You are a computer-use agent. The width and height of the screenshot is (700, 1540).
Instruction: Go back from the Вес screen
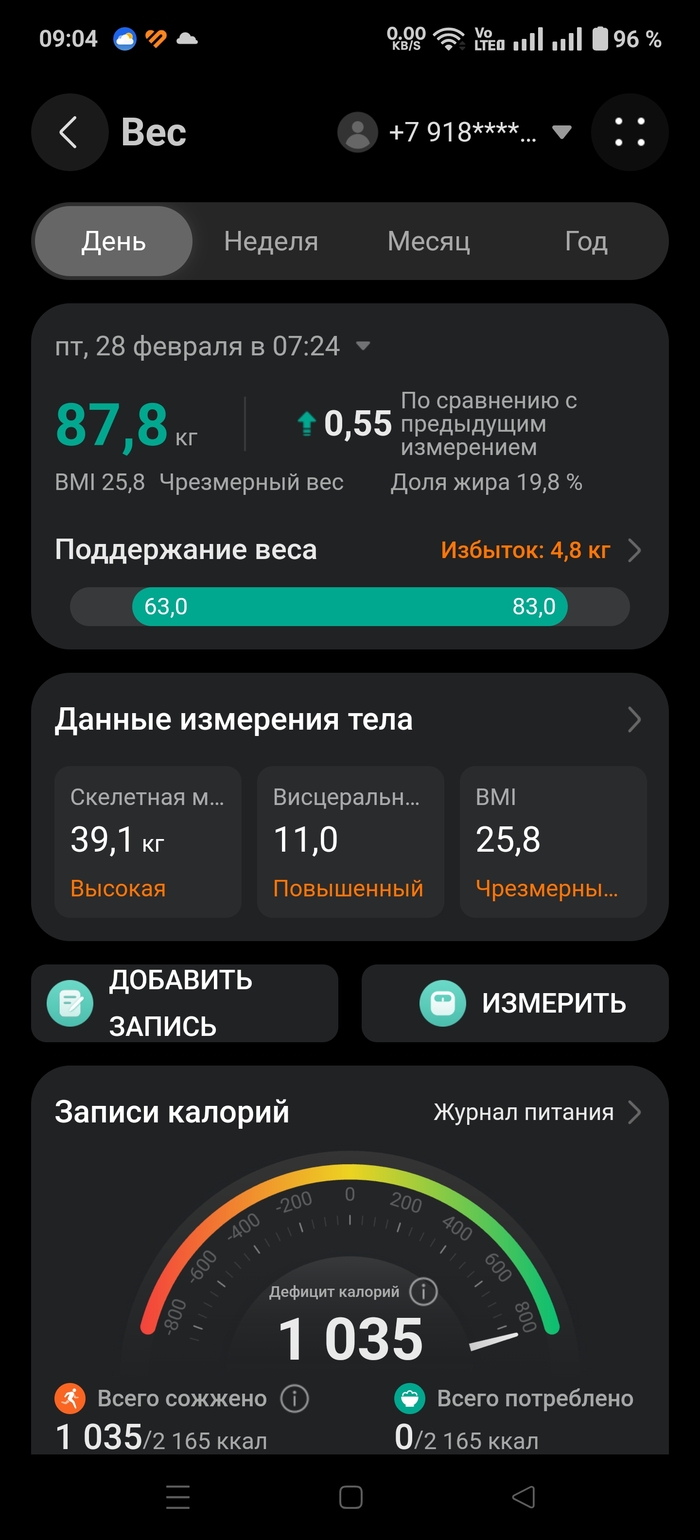(x=68, y=132)
